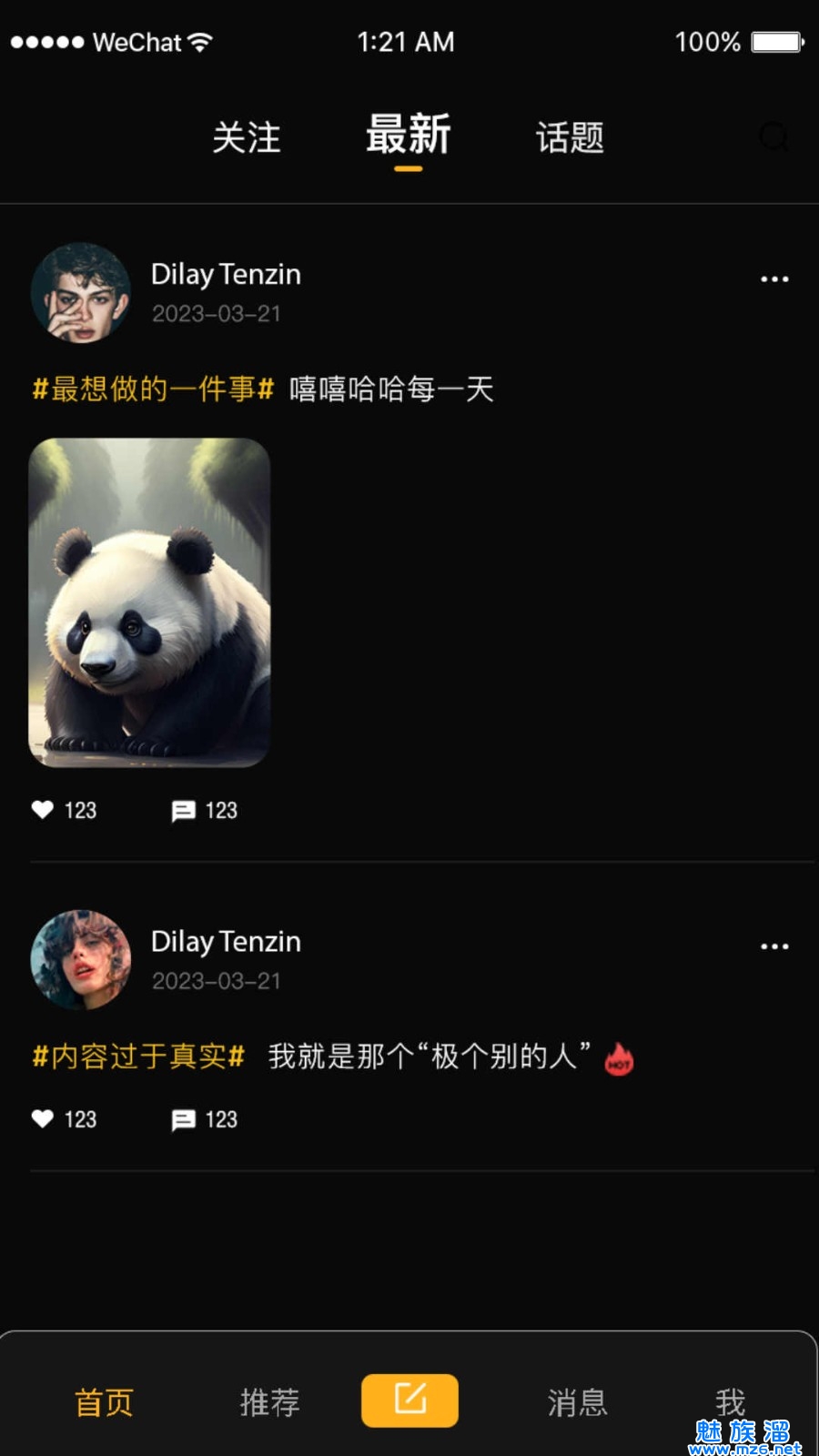This screenshot has height=1456, width=819.
Task: Switch to the 关注 tab
Action: (x=247, y=138)
